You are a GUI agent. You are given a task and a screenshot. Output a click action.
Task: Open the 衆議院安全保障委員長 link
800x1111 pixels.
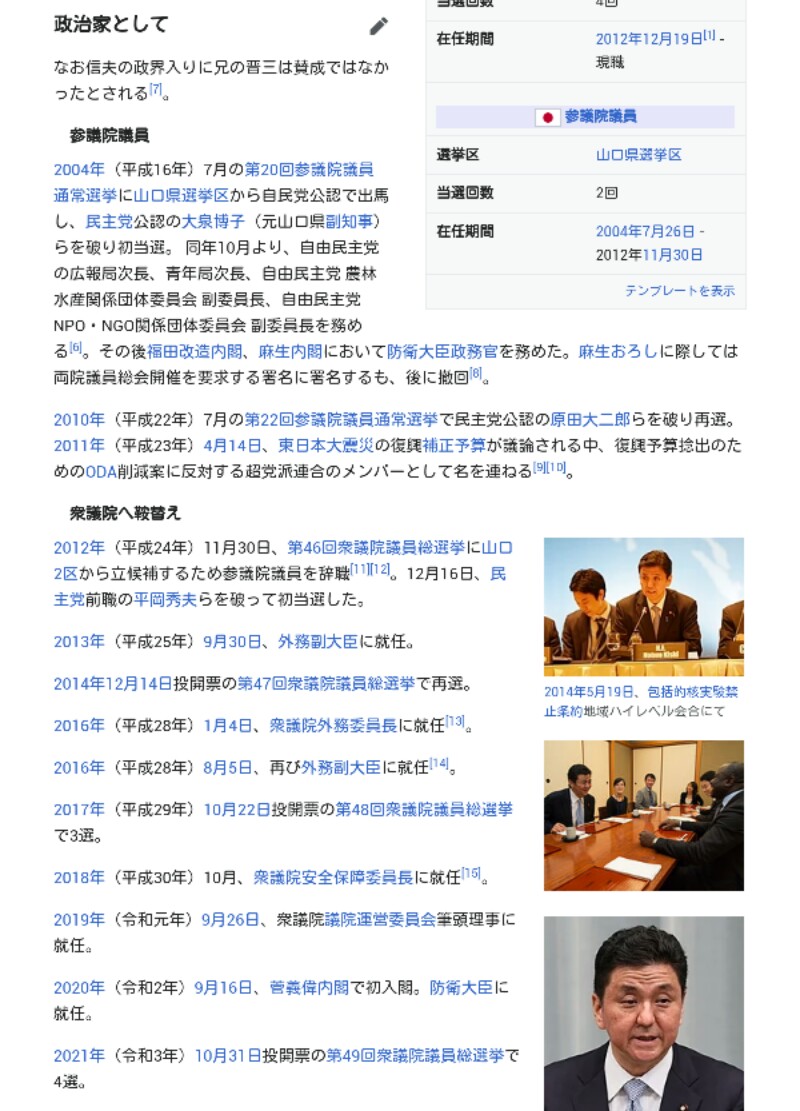[x=333, y=878]
